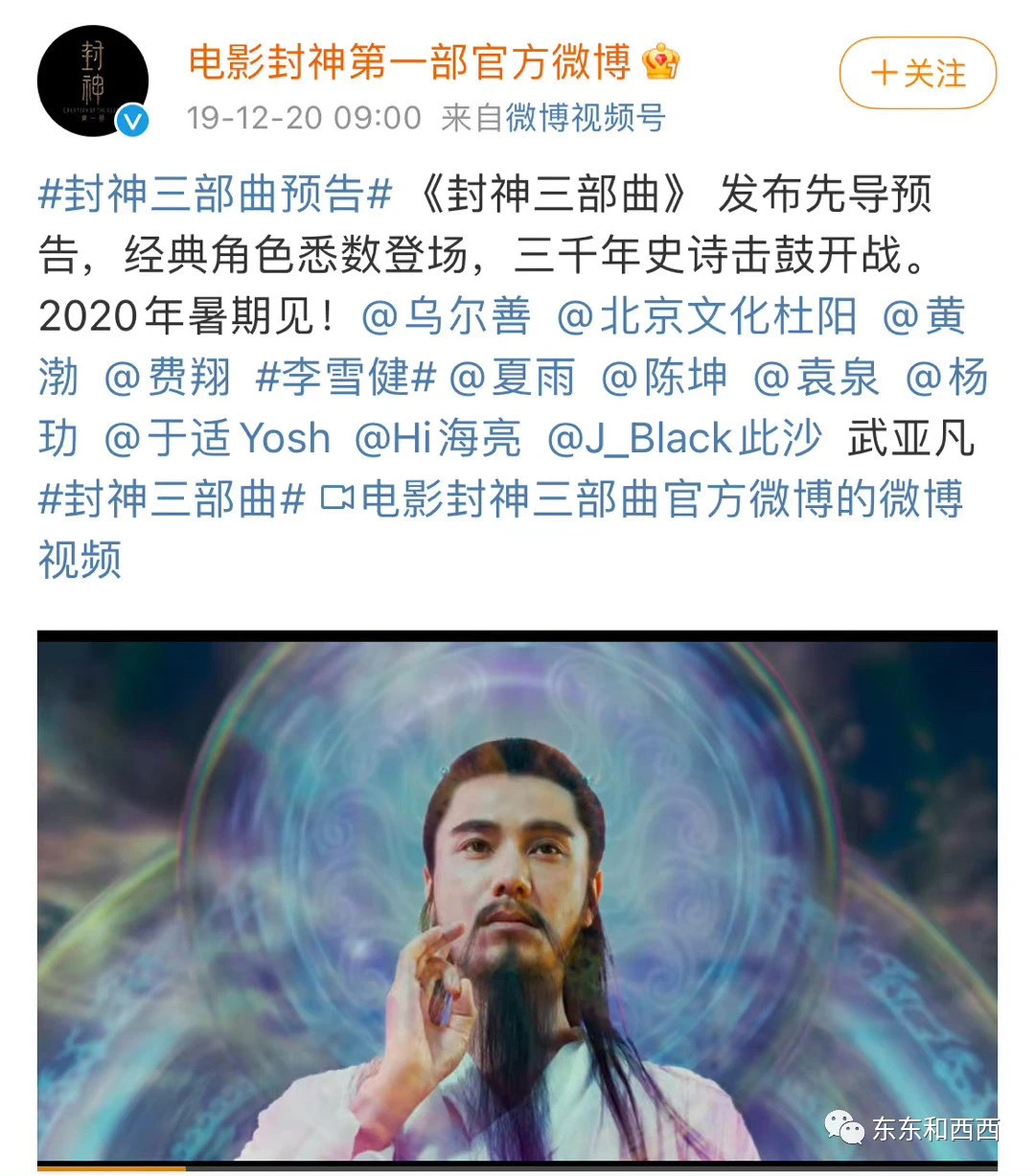Image resolution: width=1035 pixels, height=1176 pixels.
Task: View the 来自微博视频号 source link
Action: (x=553, y=118)
